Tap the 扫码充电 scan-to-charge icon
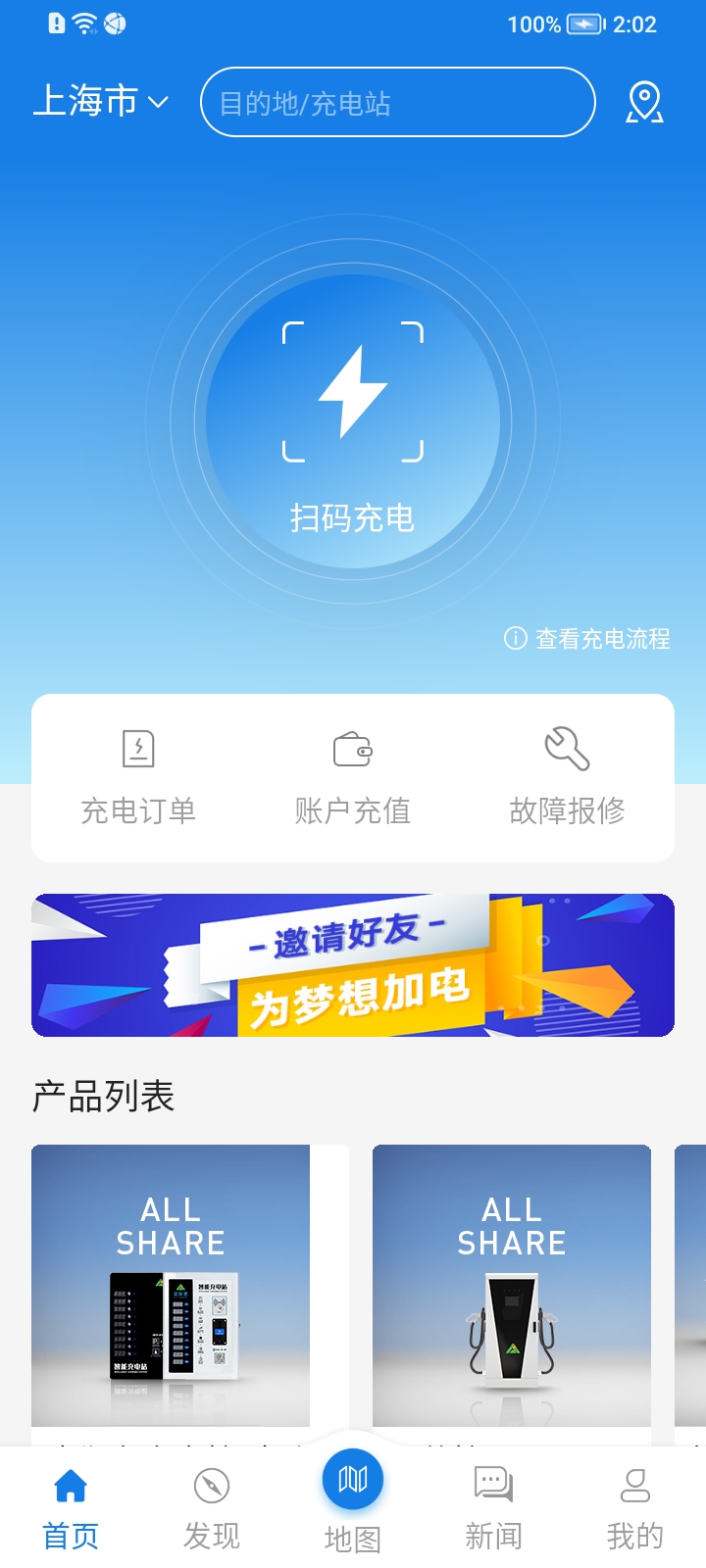This screenshot has width=706, height=1568. [x=351, y=392]
